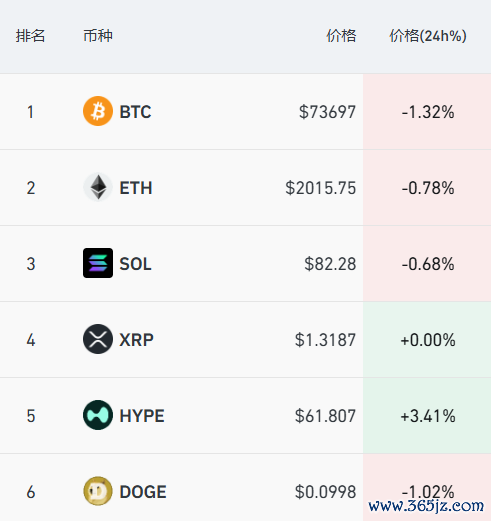Open the DOGE entry
491x521 pixels.
click(x=245, y=488)
